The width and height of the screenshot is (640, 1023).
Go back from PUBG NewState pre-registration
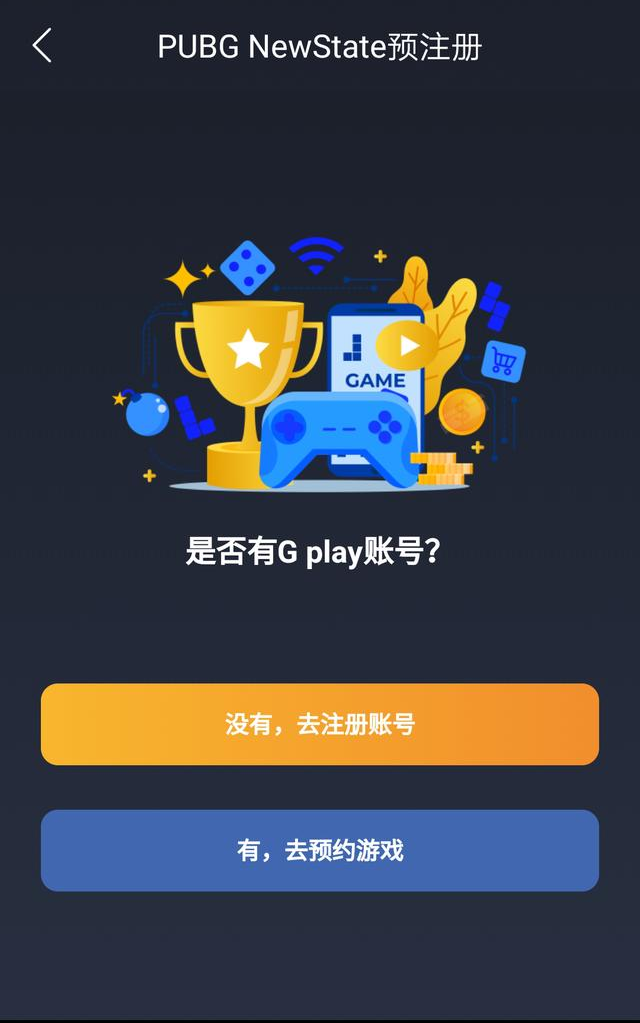click(x=42, y=46)
